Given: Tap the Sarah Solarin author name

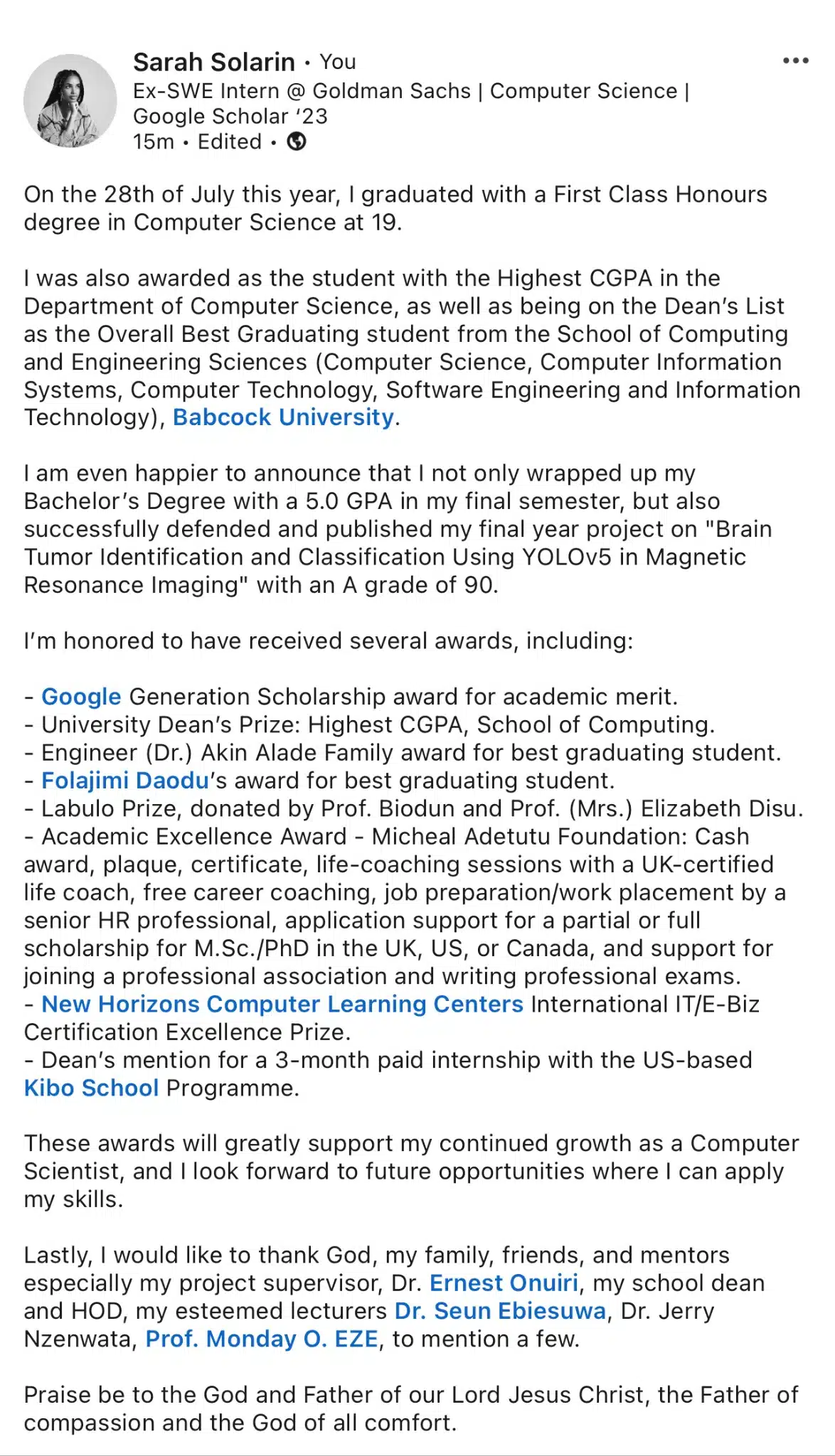Looking at the screenshot, I should coord(214,63).
